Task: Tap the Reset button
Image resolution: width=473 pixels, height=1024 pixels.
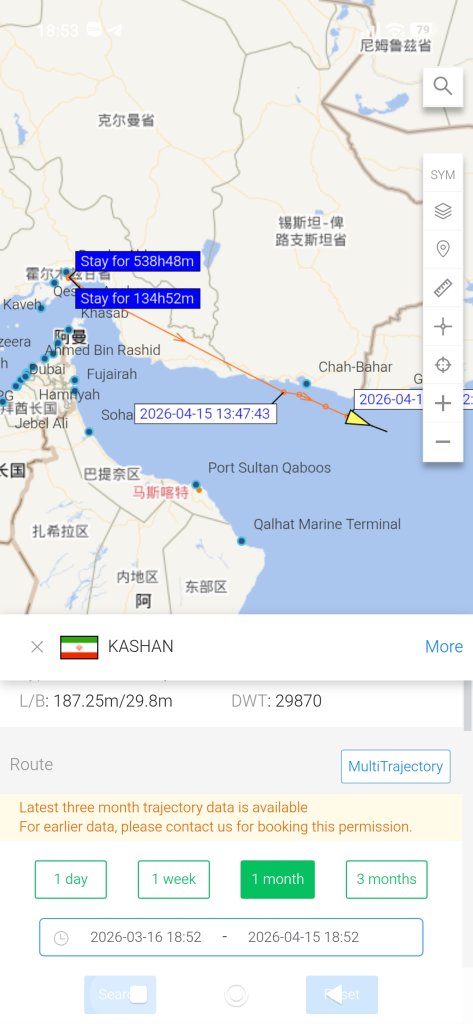Action: pos(342,995)
